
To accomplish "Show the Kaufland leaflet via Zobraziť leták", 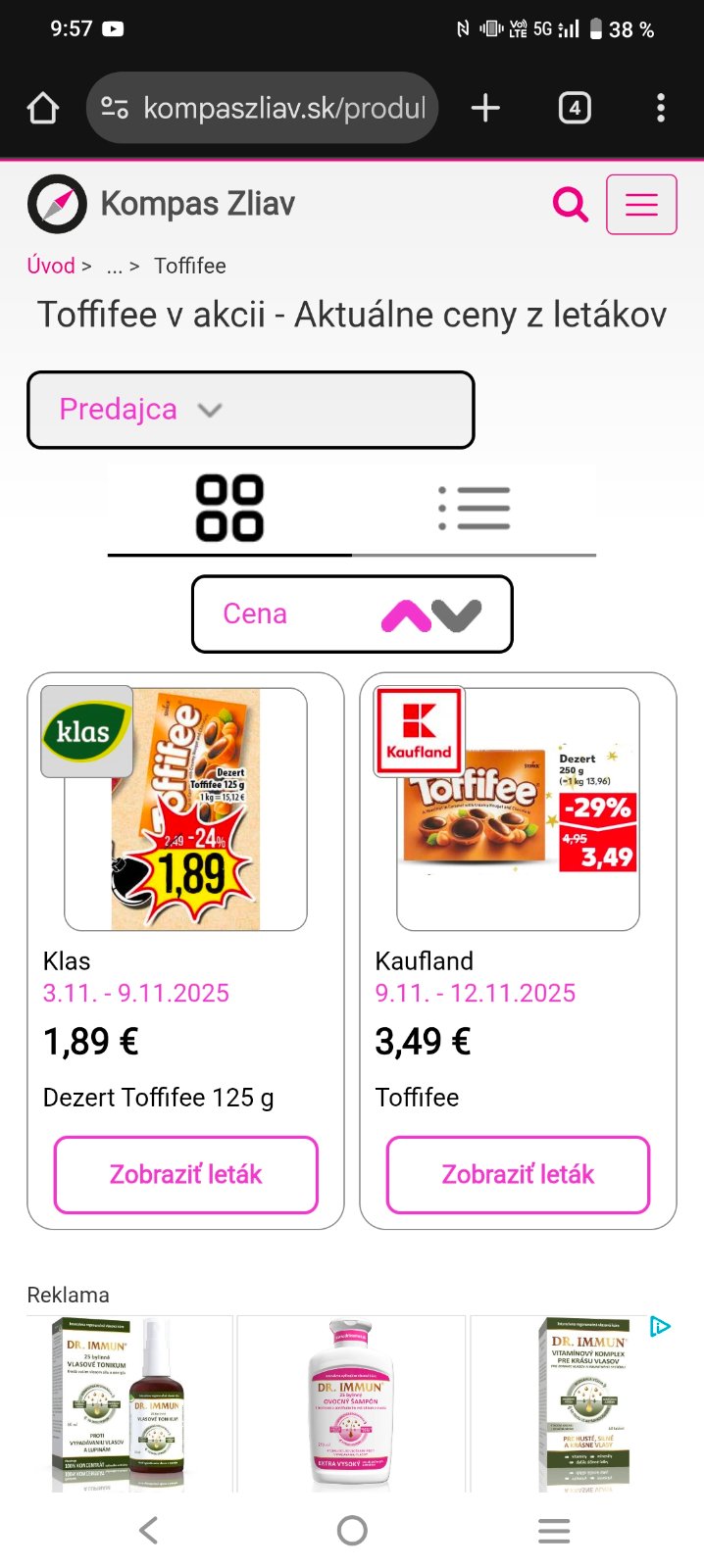I will point(518,1174).
